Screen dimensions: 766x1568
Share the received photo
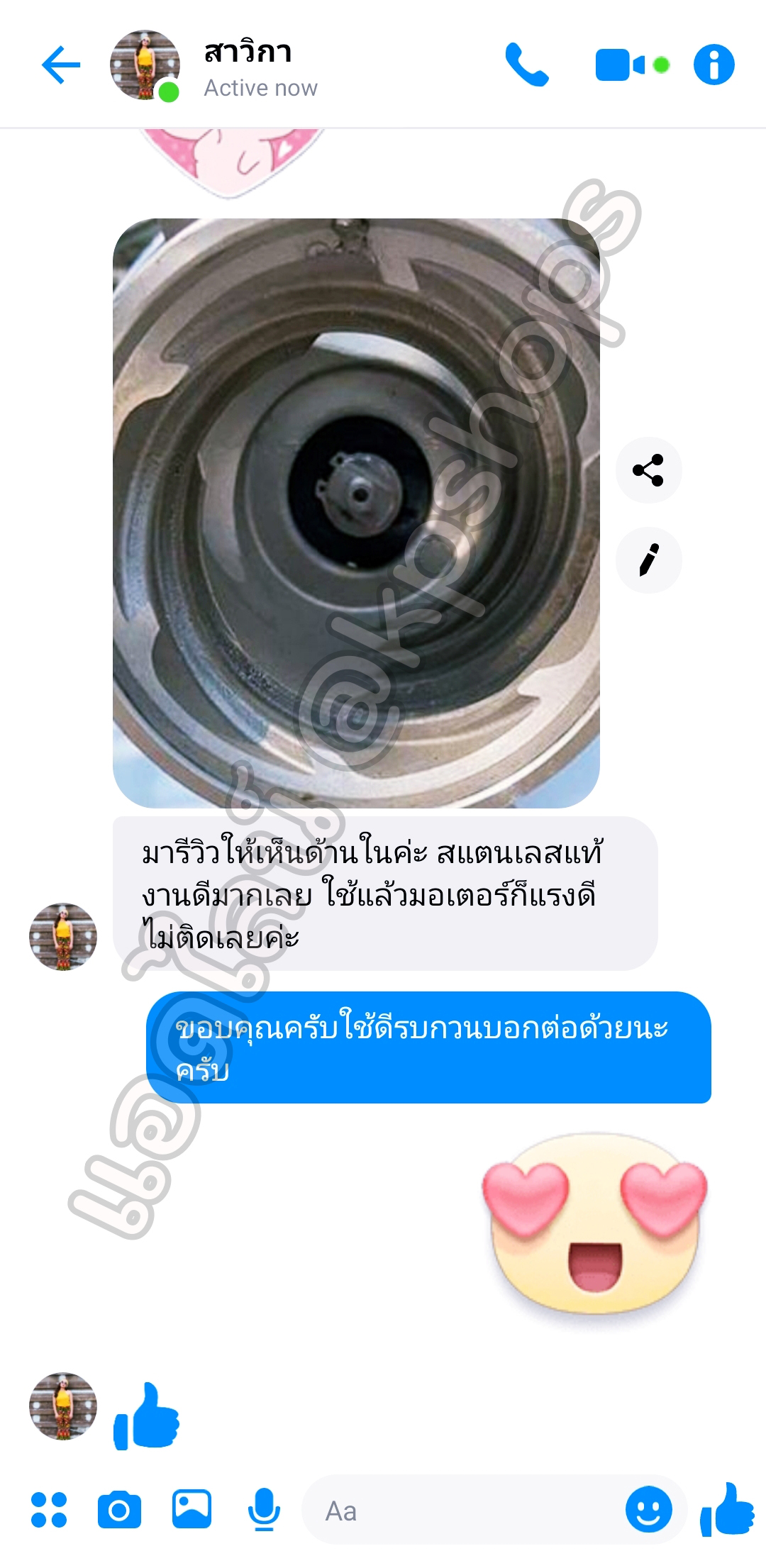click(x=648, y=470)
